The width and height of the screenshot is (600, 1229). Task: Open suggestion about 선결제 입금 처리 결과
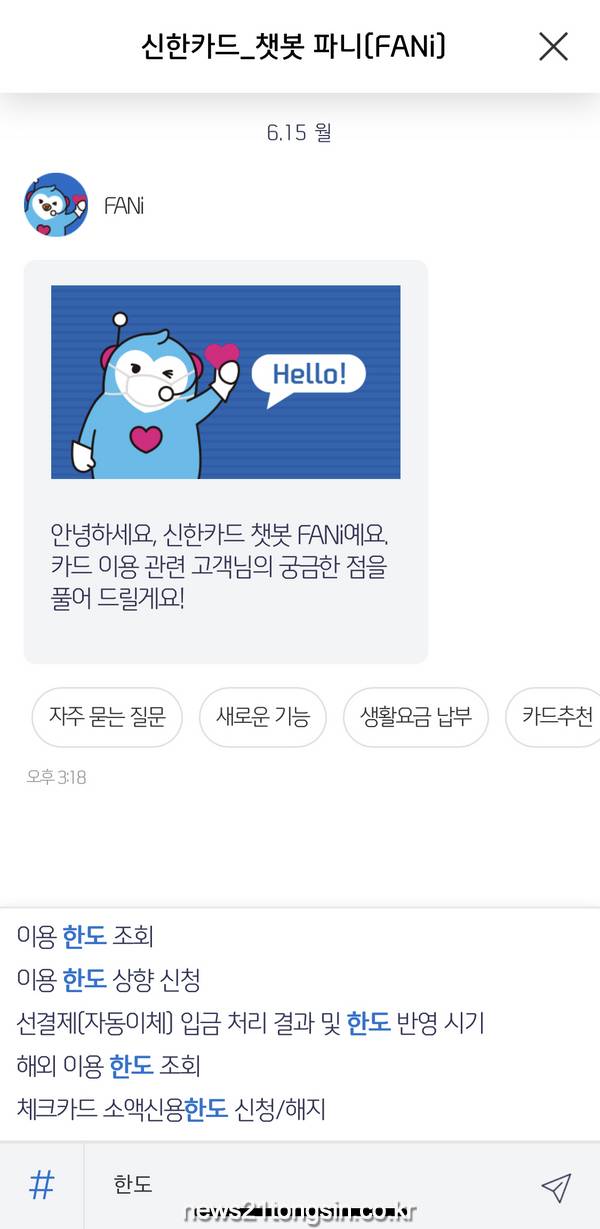250,1022
